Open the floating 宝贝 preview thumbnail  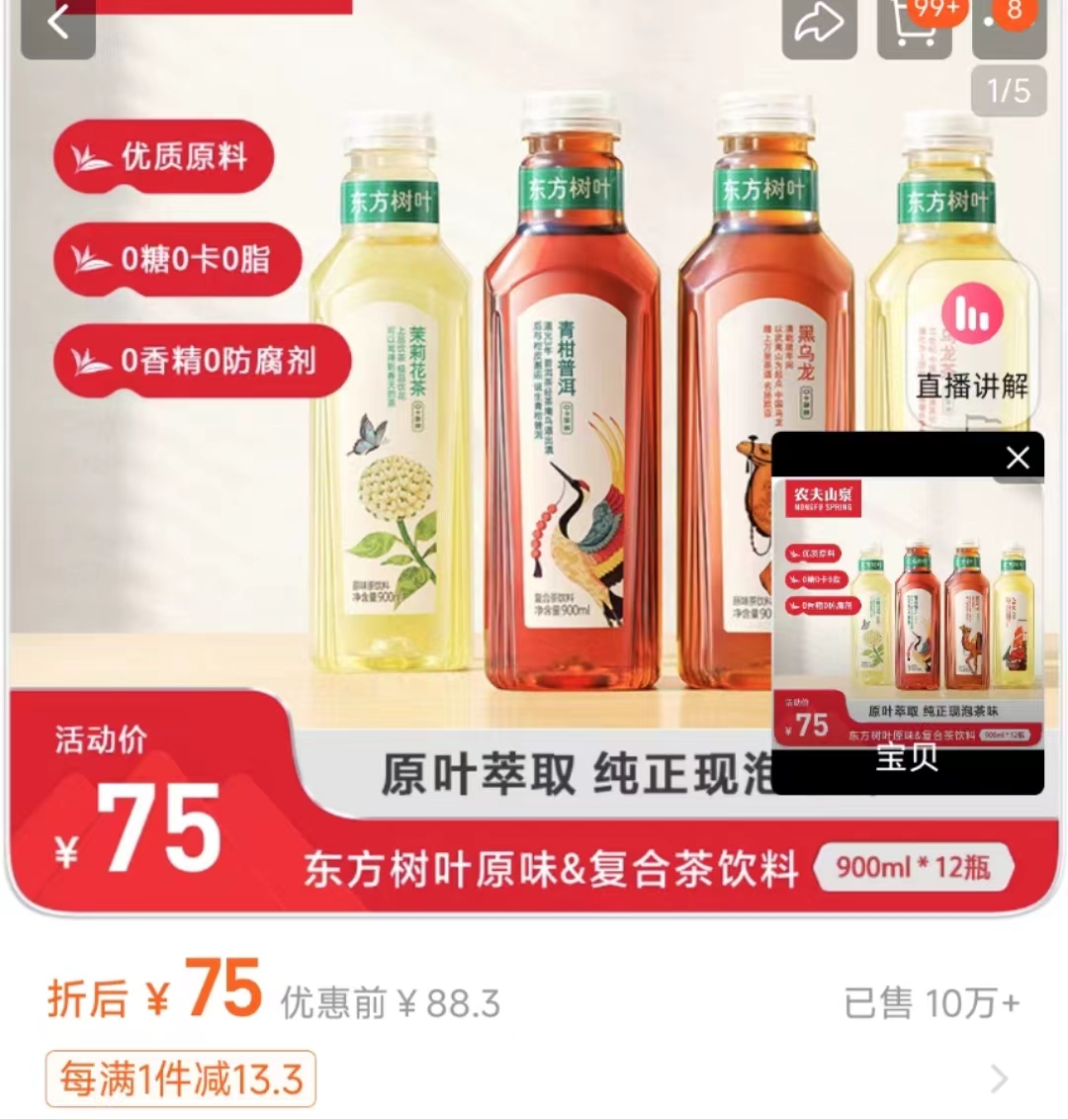pos(907,623)
